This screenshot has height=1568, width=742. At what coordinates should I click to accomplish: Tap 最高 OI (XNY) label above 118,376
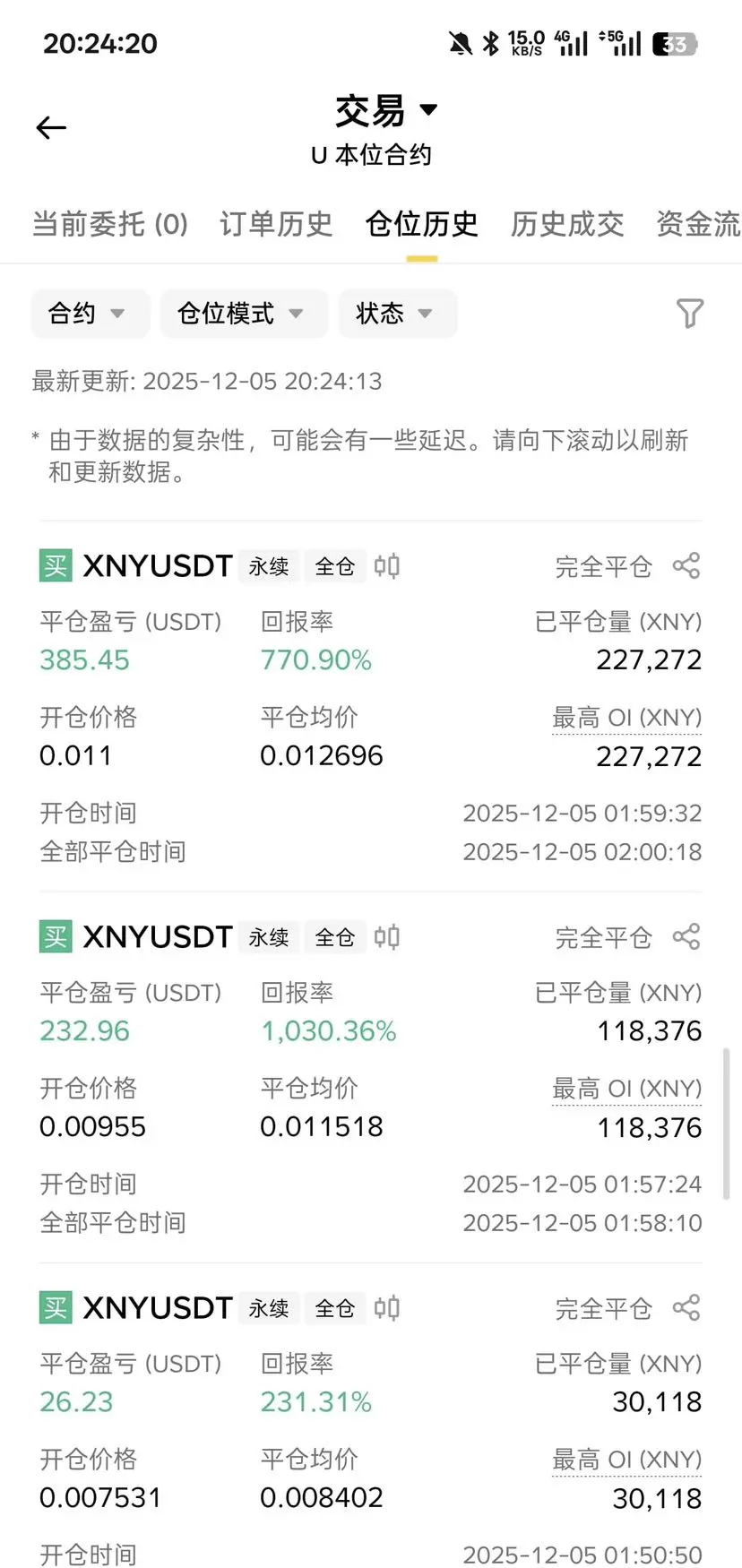click(626, 1089)
